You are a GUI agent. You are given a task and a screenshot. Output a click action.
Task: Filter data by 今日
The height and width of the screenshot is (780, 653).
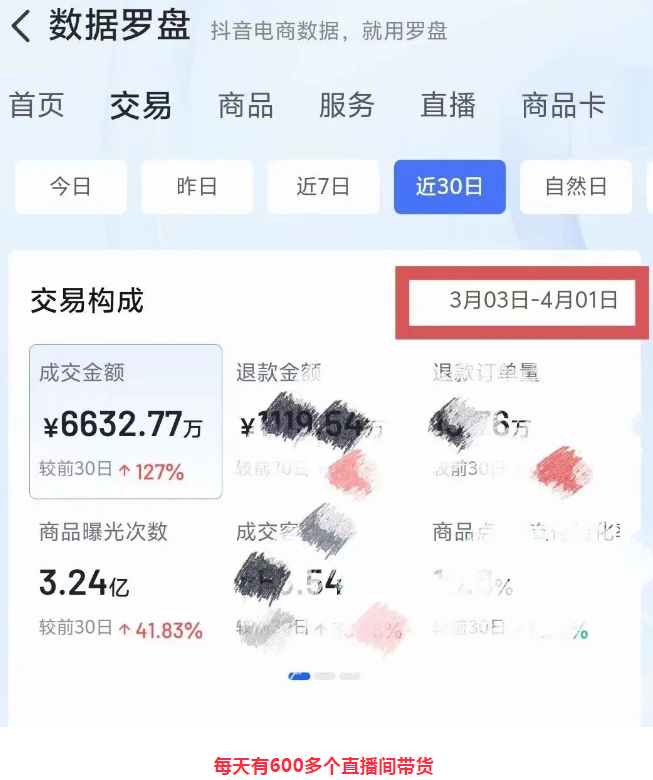tap(70, 187)
